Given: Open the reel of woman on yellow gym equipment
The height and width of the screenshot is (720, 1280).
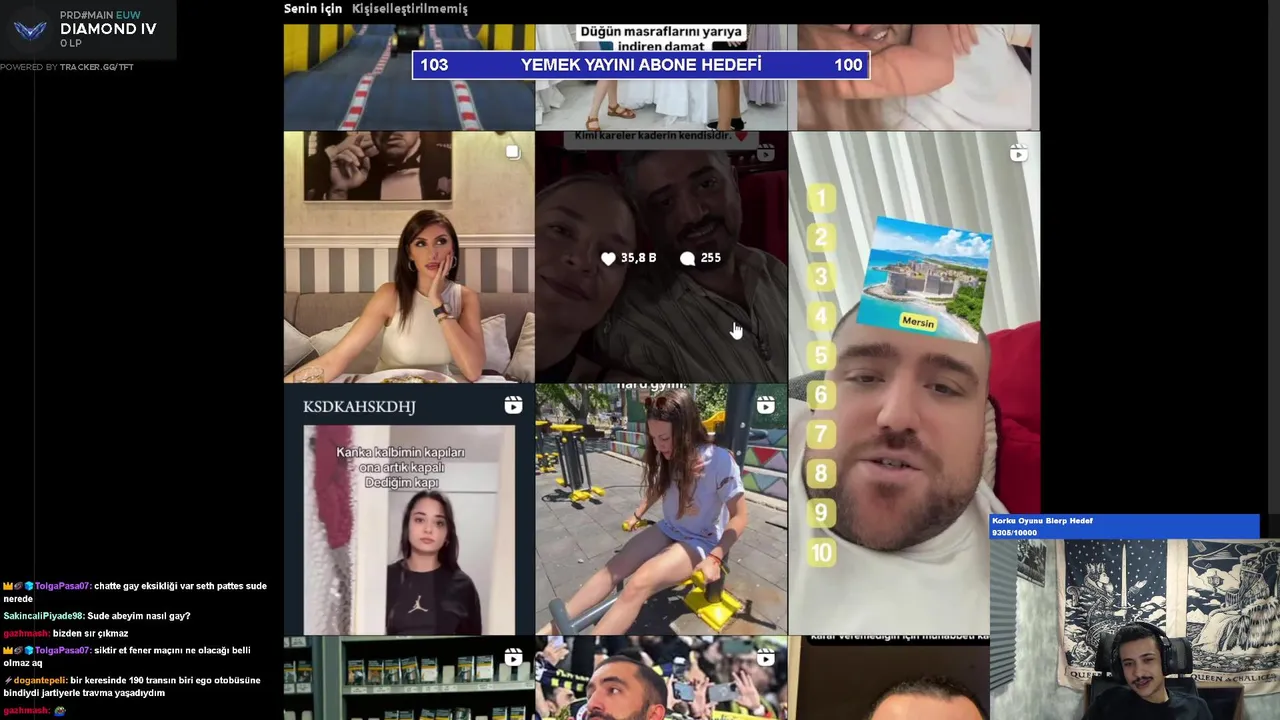Looking at the screenshot, I should [x=661, y=510].
